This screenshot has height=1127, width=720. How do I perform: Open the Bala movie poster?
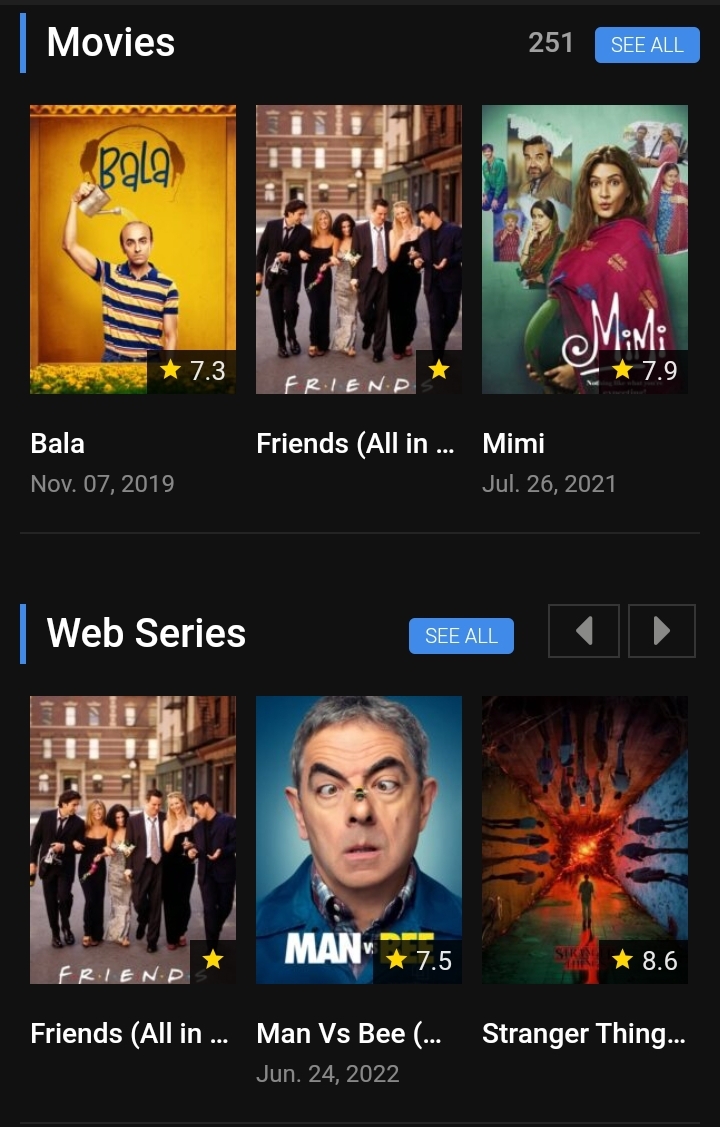click(x=133, y=249)
